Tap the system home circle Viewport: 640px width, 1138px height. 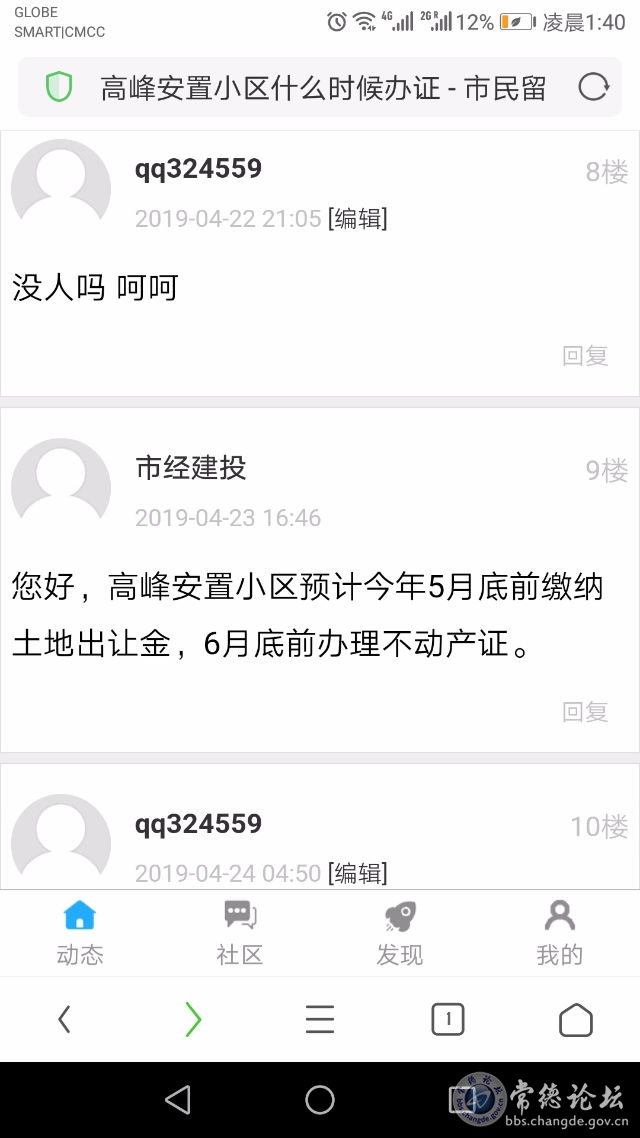point(320,1100)
